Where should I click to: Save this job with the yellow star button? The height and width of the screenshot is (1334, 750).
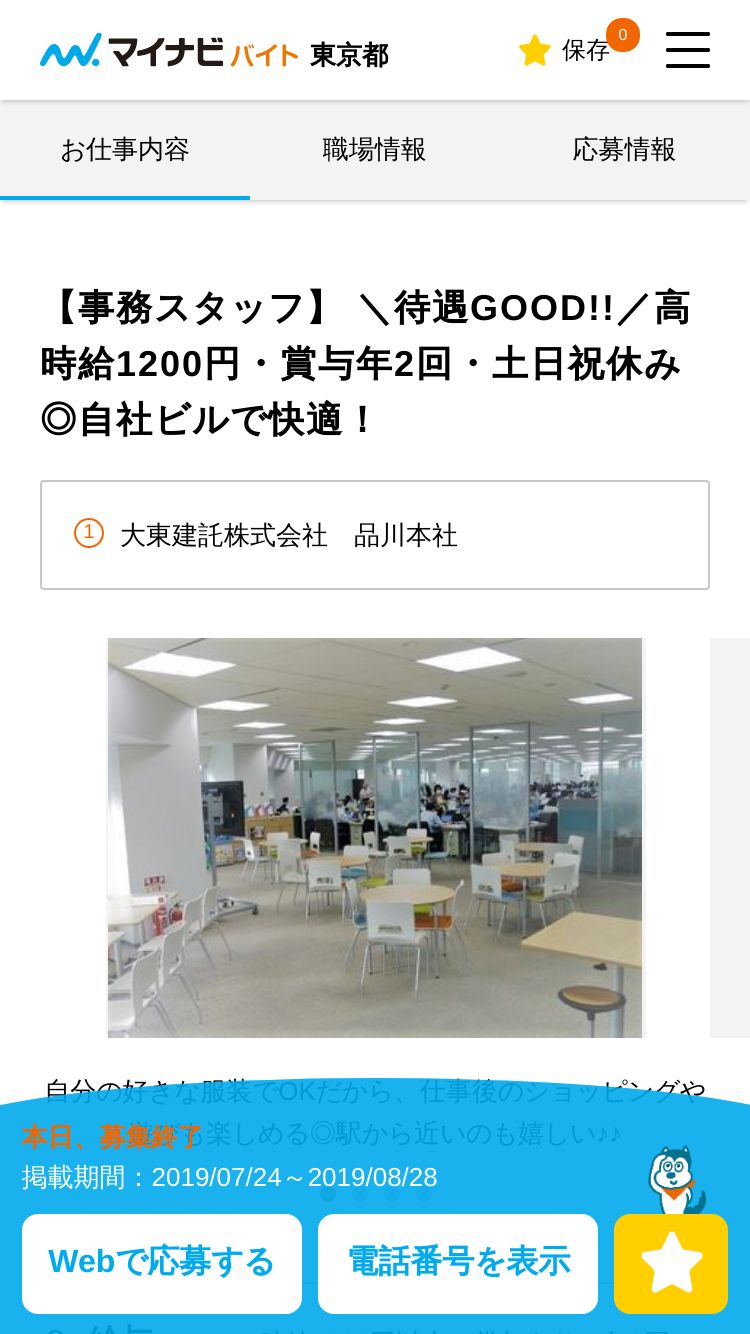click(x=671, y=1263)
